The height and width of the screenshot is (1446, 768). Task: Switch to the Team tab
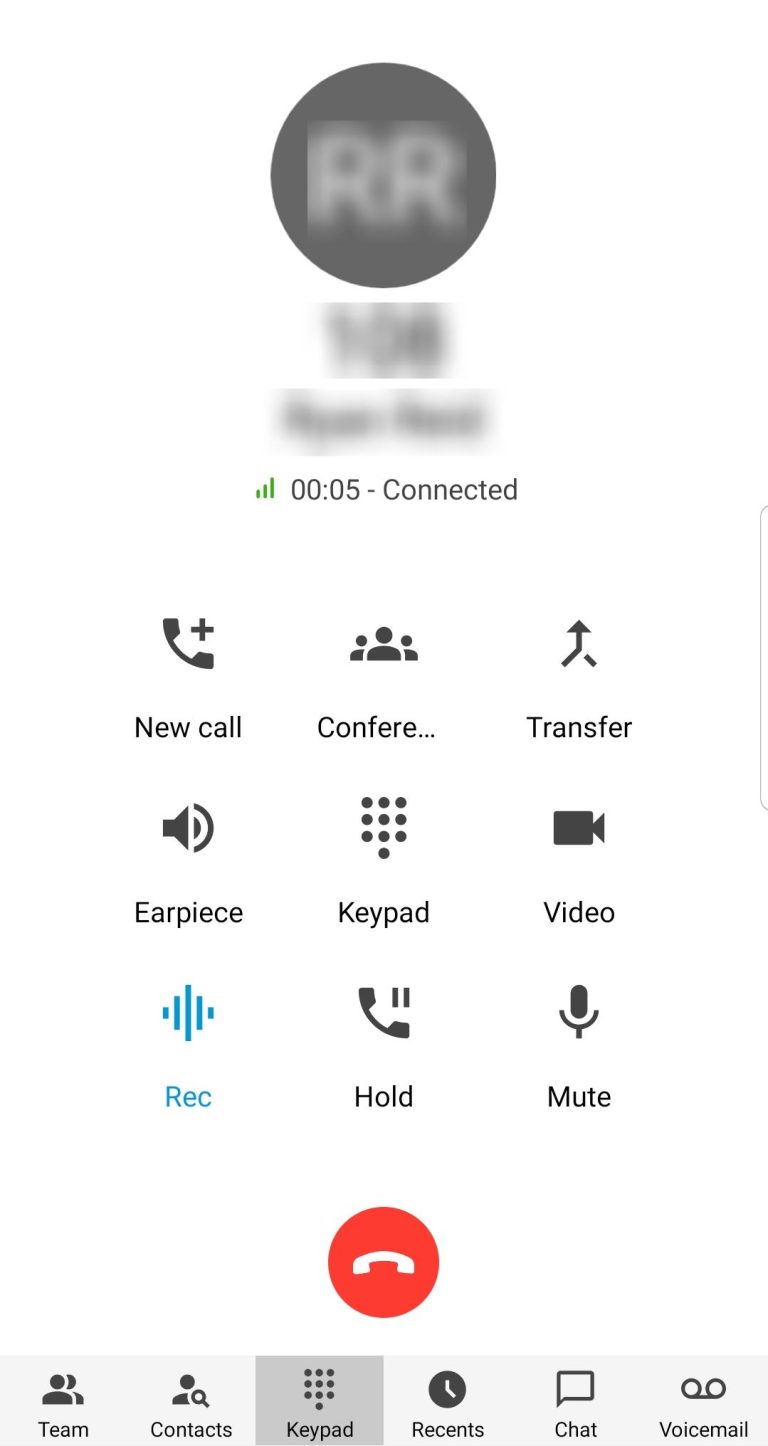63,1400
